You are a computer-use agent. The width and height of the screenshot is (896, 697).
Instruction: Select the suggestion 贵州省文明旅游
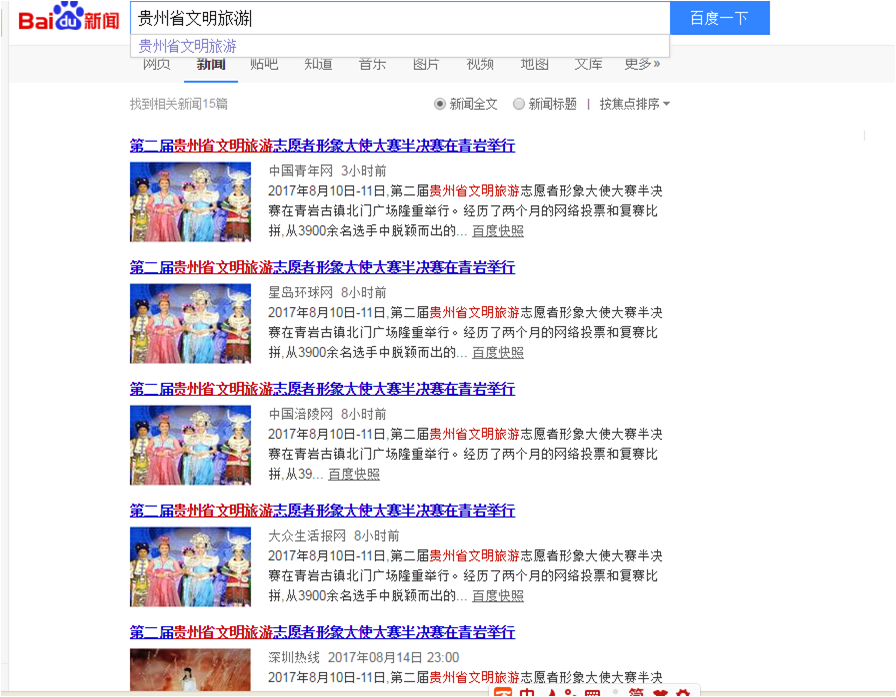pos(188,46)
